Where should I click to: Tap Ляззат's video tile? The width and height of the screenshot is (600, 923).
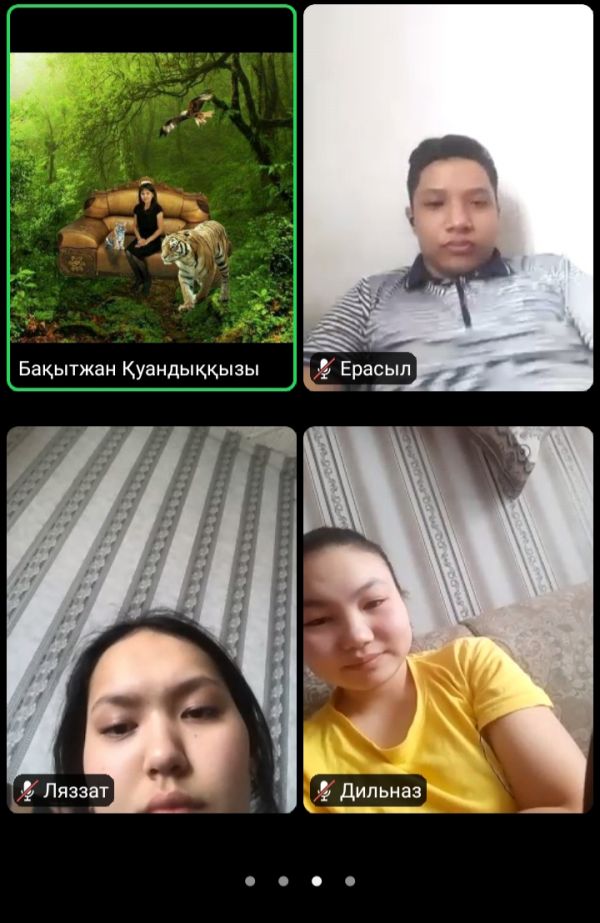[152, 619]
